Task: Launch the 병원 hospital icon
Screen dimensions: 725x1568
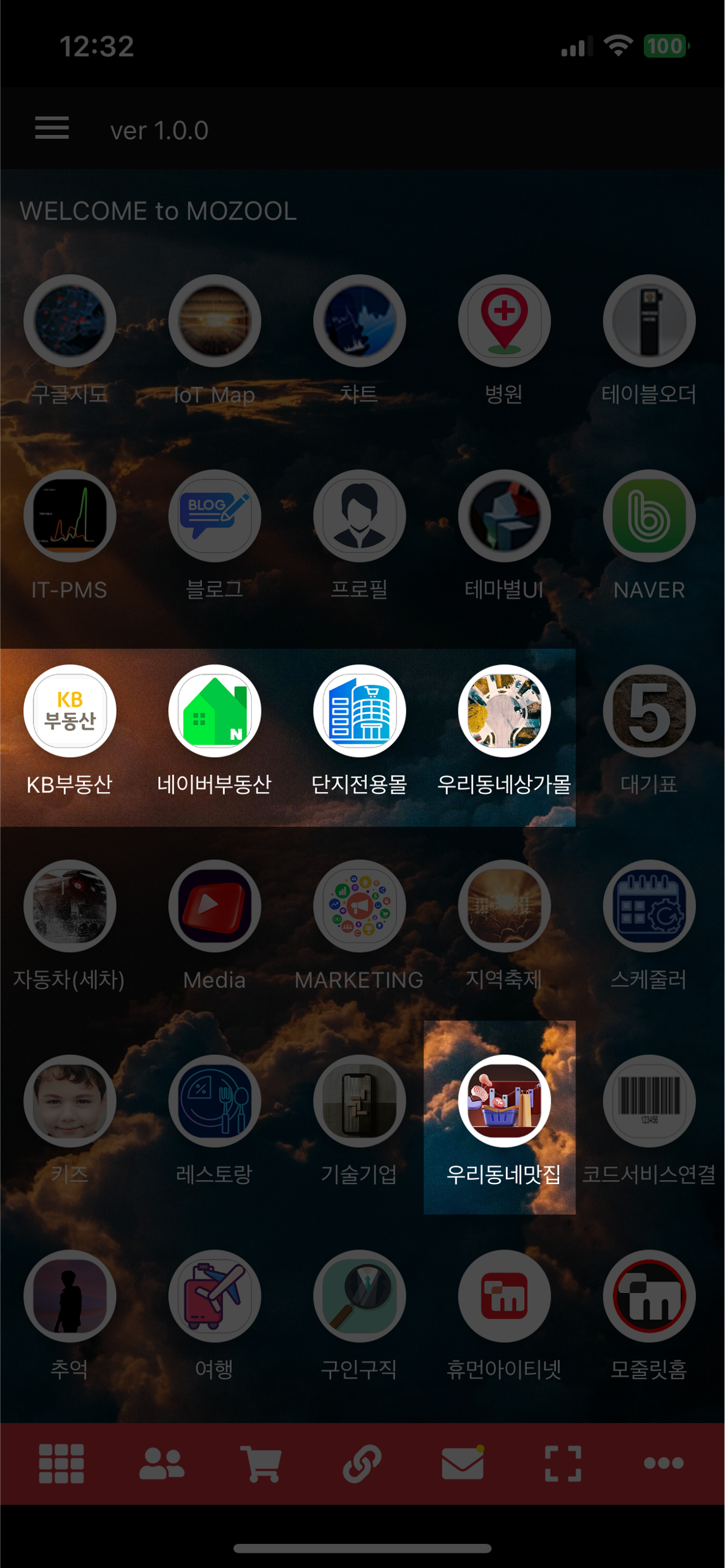Action: [x=504, y=321]
